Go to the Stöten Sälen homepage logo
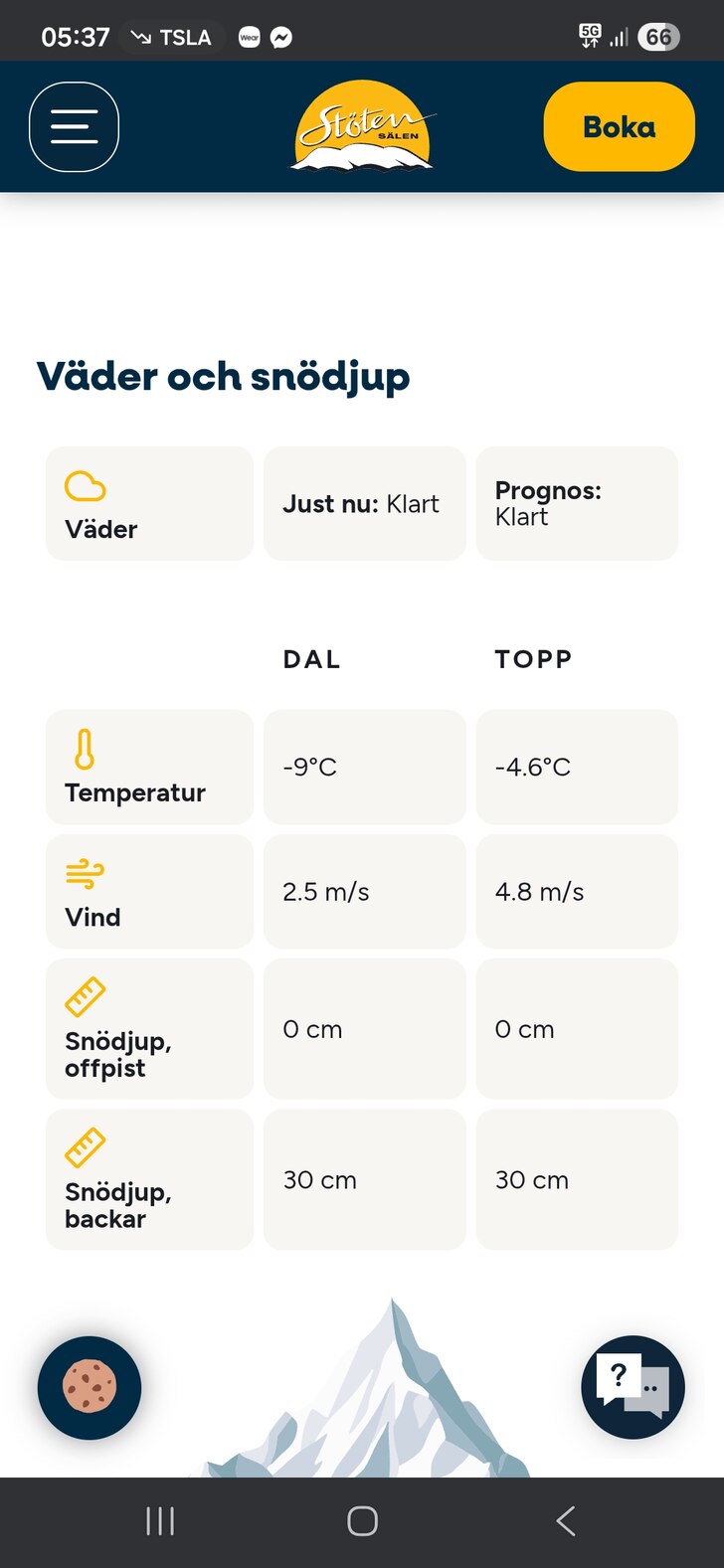 point(363,127)
